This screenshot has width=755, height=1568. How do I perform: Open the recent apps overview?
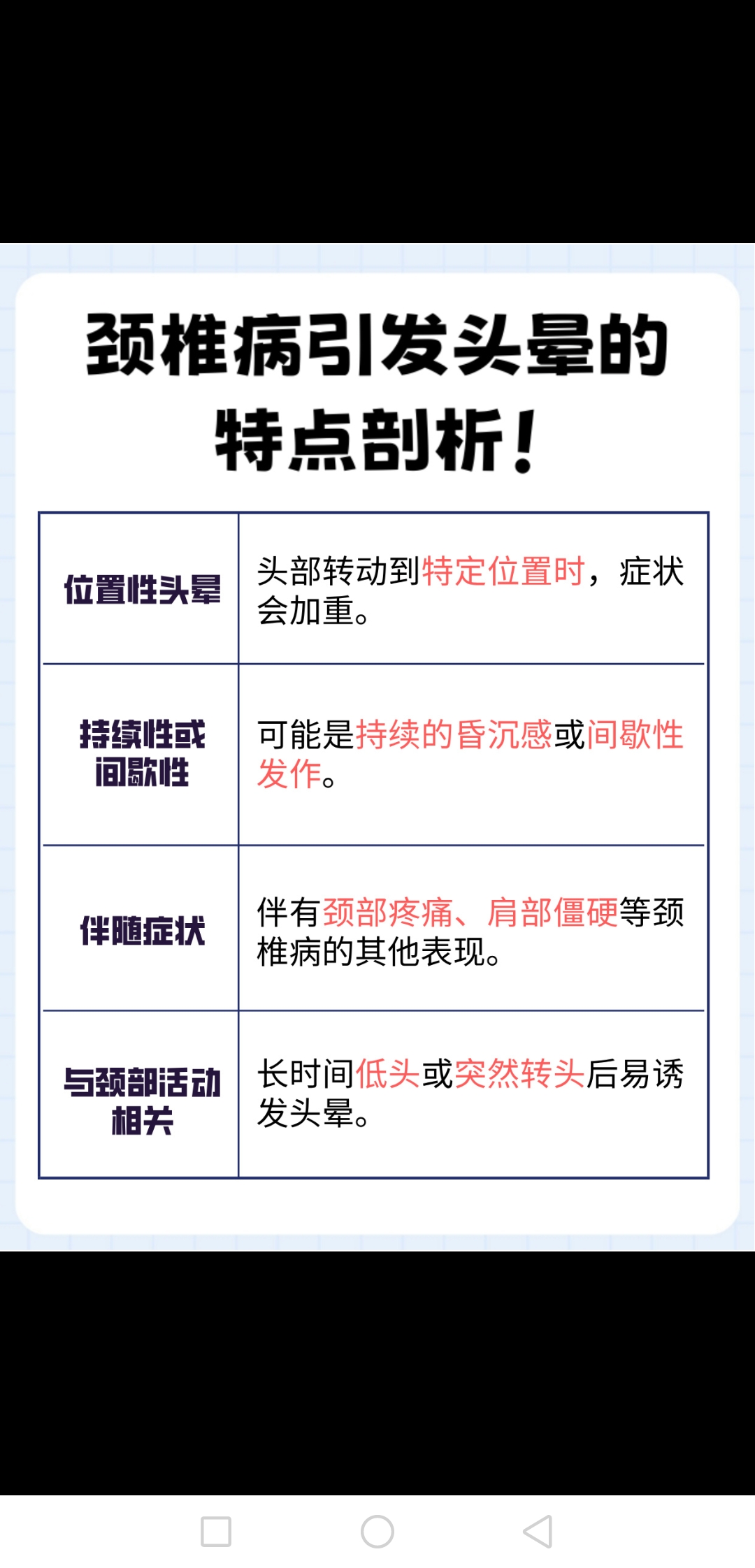click(x=216, y=1532)
